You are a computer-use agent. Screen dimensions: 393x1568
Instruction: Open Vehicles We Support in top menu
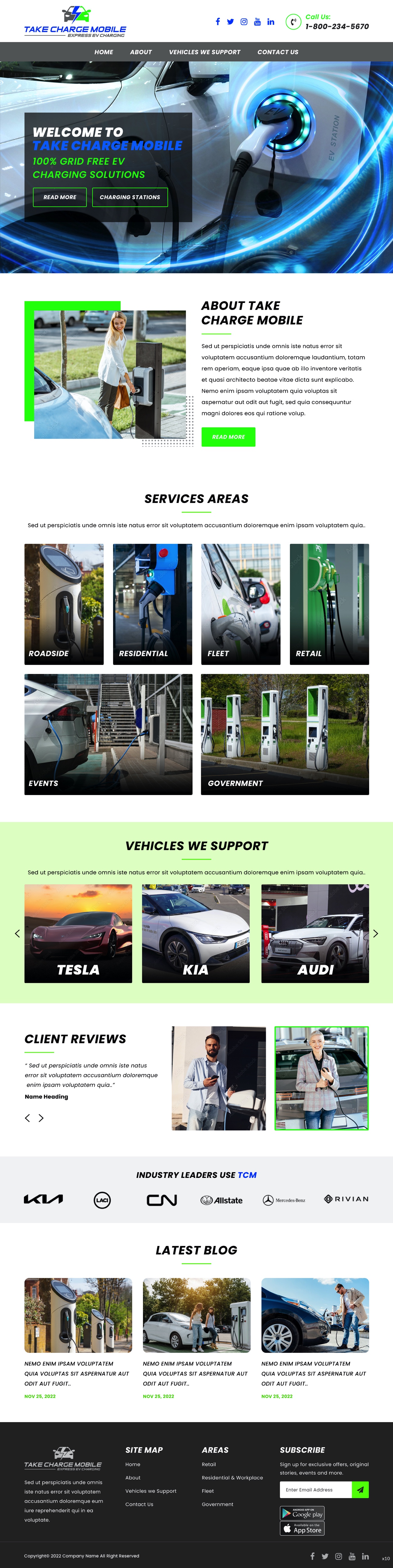[204, 52]
